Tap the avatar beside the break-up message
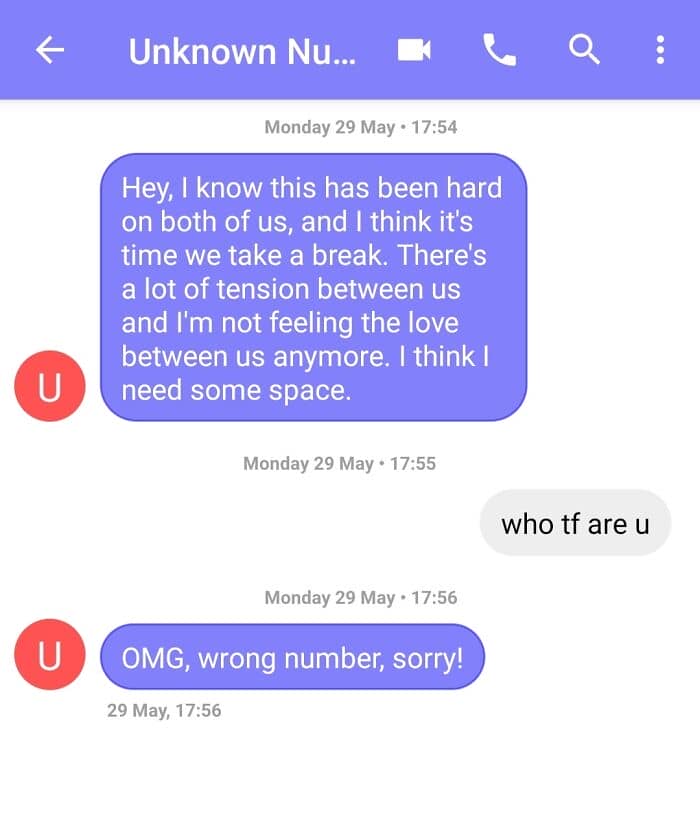 [x=50, y=386]
